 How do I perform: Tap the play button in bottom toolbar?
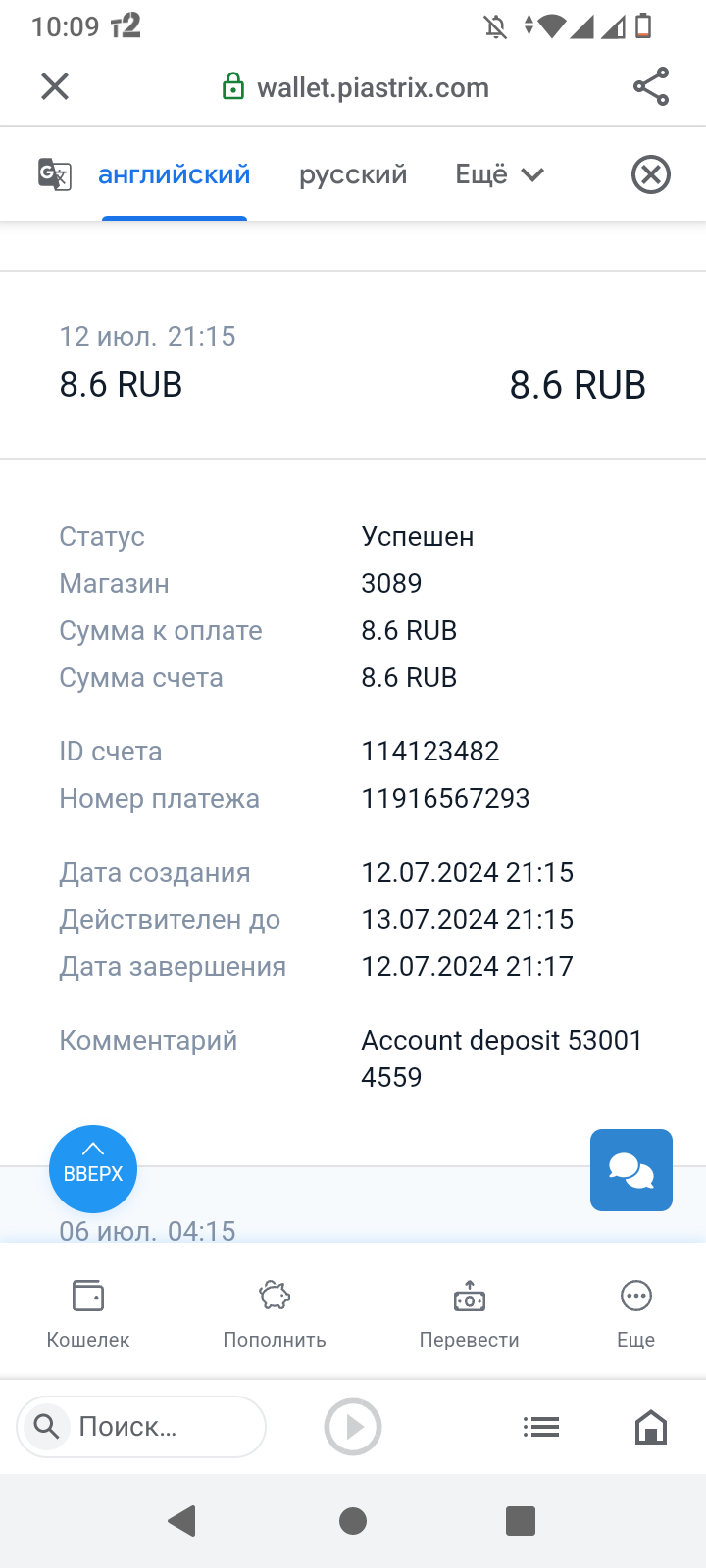pyautogui.click(x=353, y=1427)
